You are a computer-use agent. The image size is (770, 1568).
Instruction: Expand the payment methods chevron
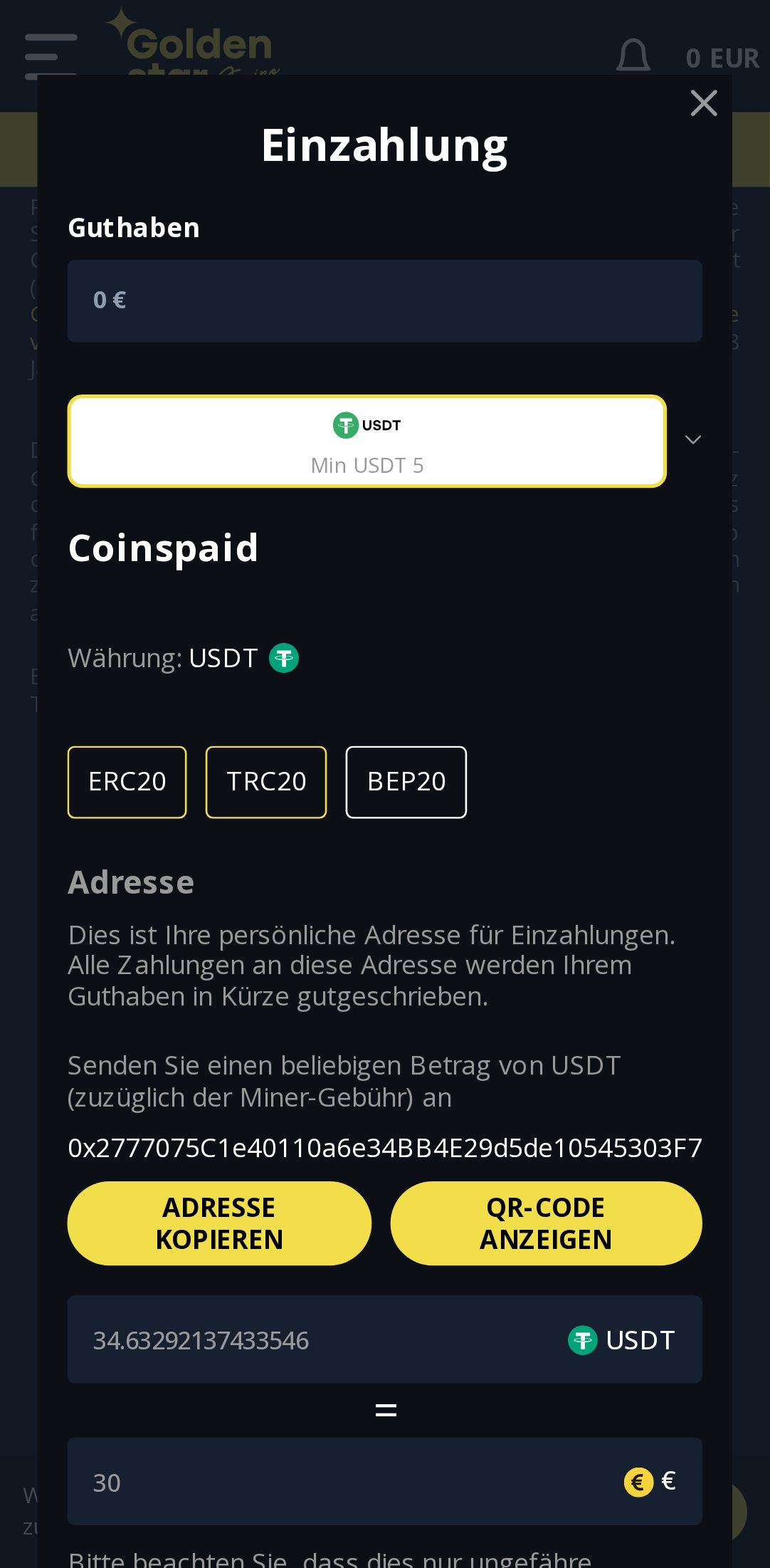tap(692, 439)
